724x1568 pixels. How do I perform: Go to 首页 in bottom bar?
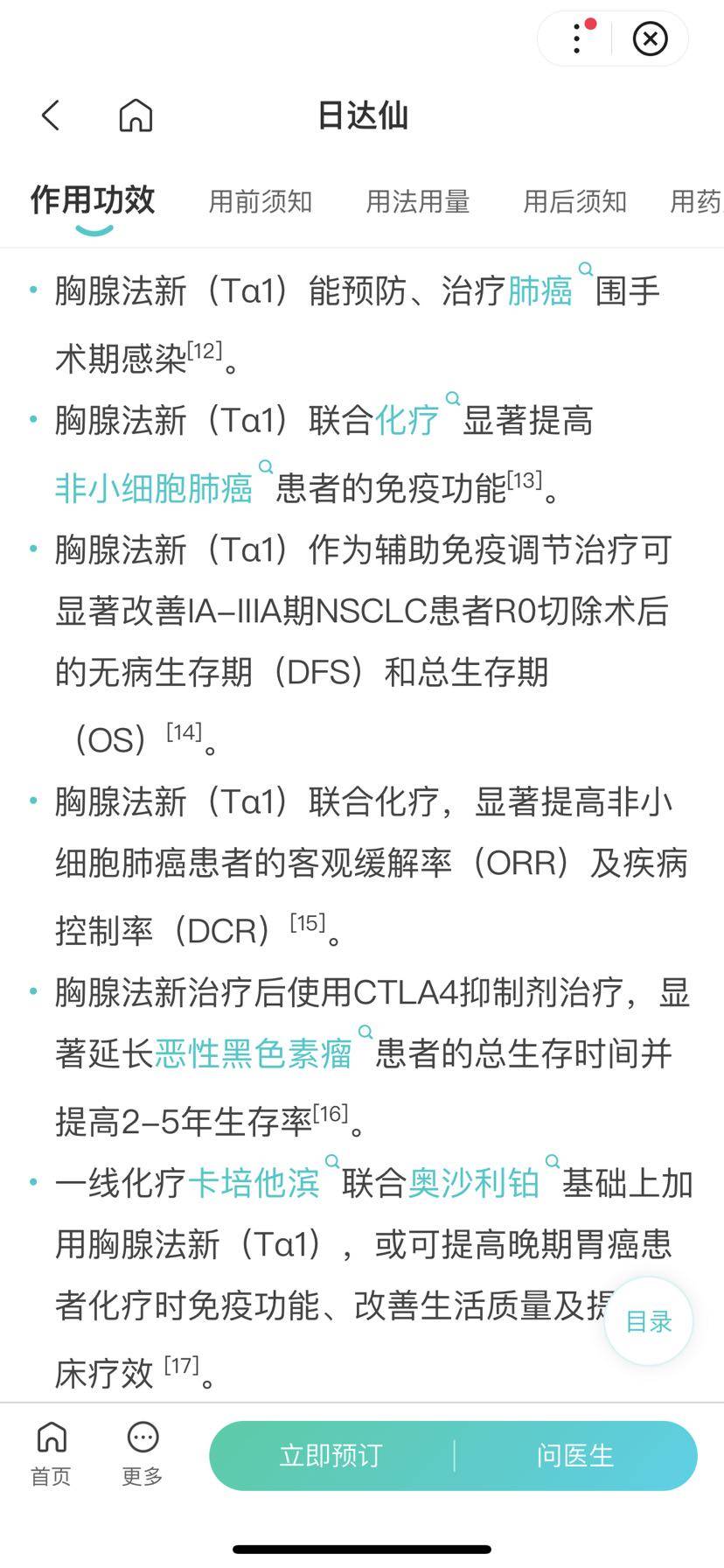point(52,1454)
